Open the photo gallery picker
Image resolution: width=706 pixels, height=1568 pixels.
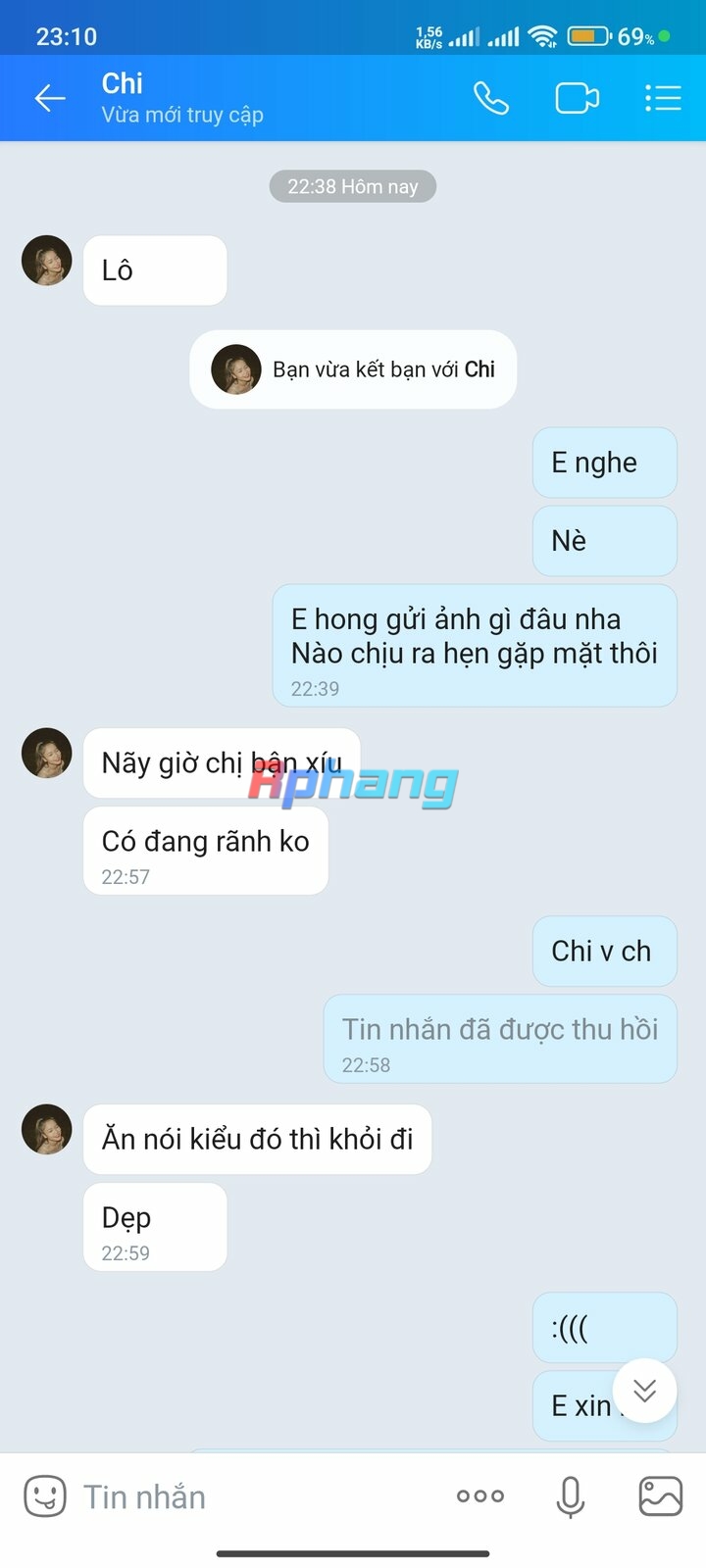tap(661, 1496)
